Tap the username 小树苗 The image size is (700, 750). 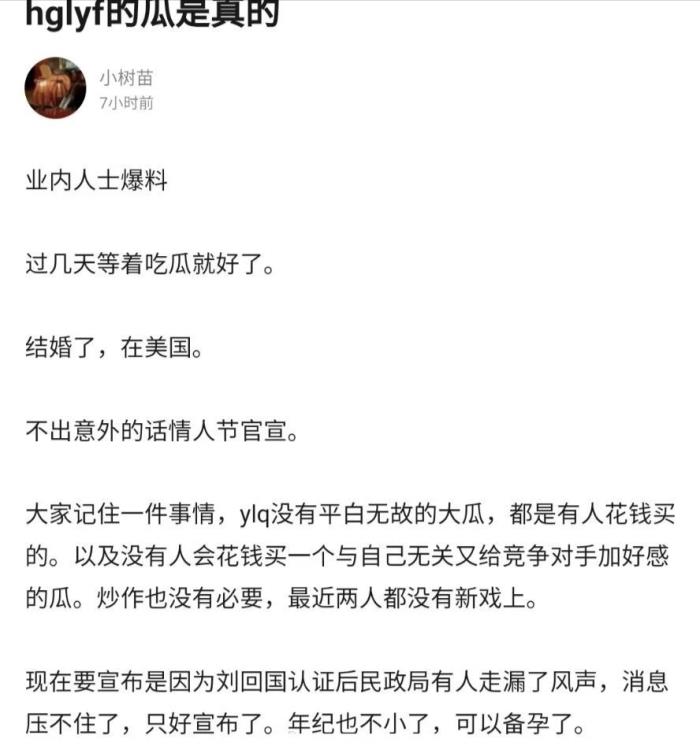(125, 78)
